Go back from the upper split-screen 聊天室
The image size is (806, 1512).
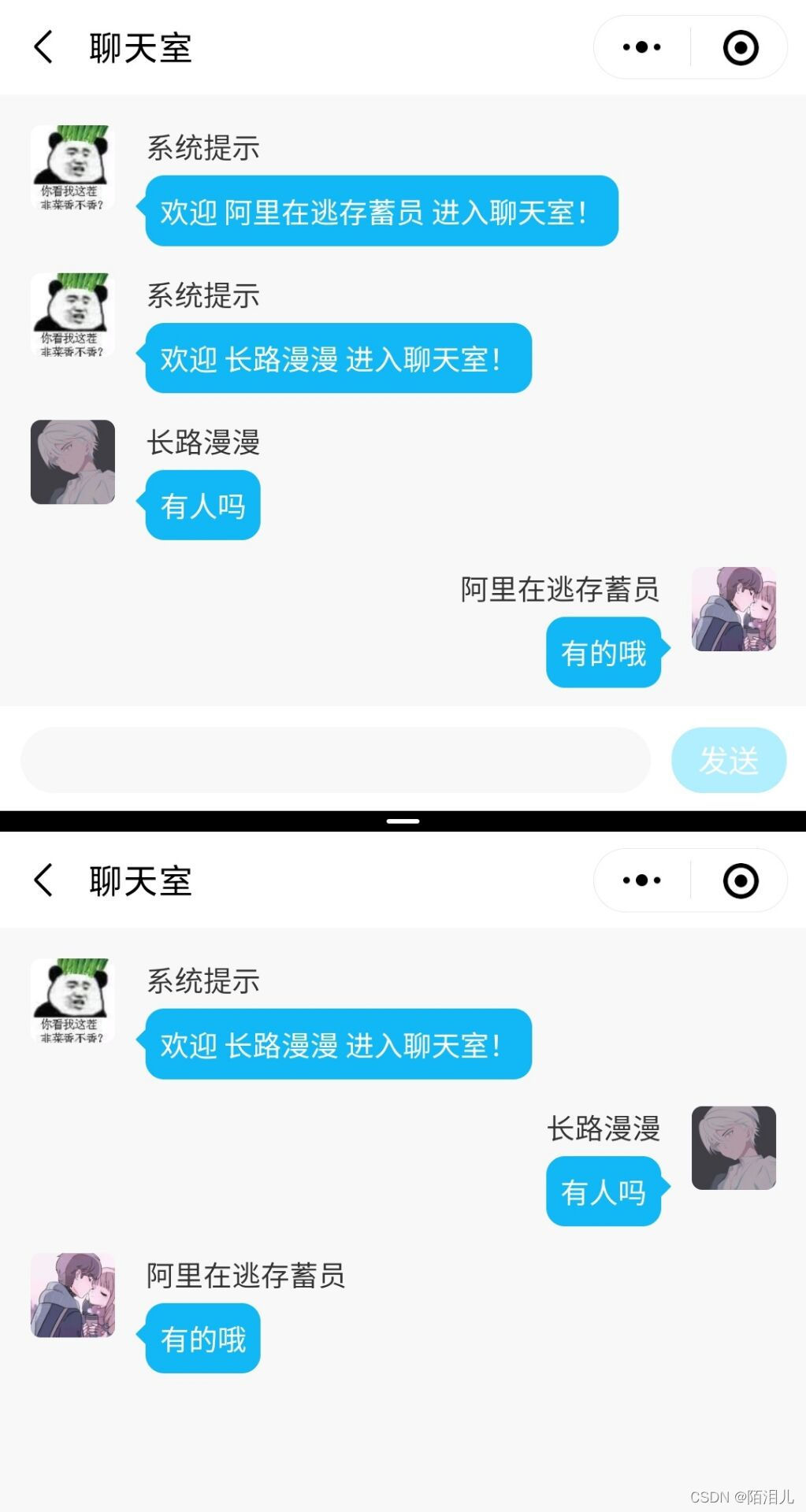(43, 47)
